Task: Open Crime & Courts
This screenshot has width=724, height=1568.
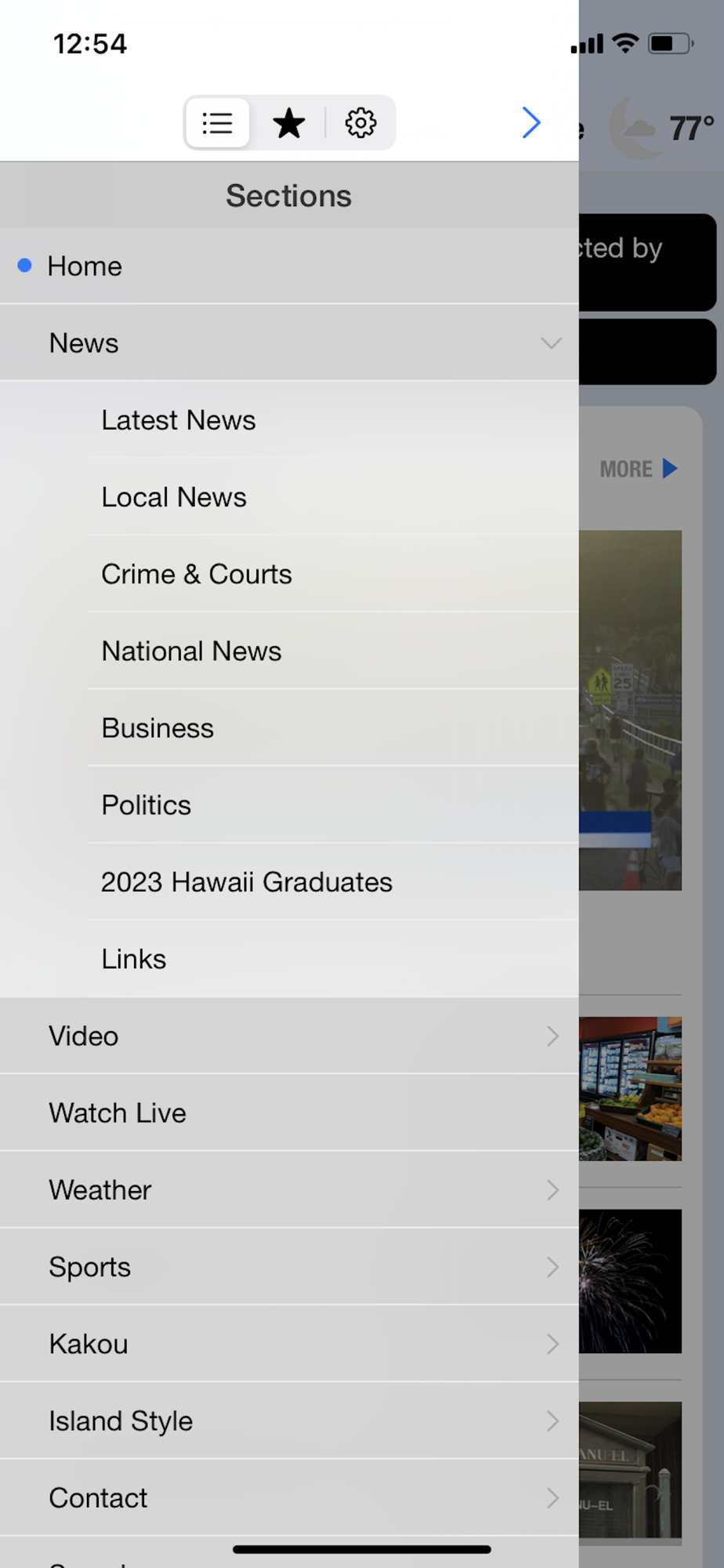Action: pyautogui.click(x=197, y=574)
